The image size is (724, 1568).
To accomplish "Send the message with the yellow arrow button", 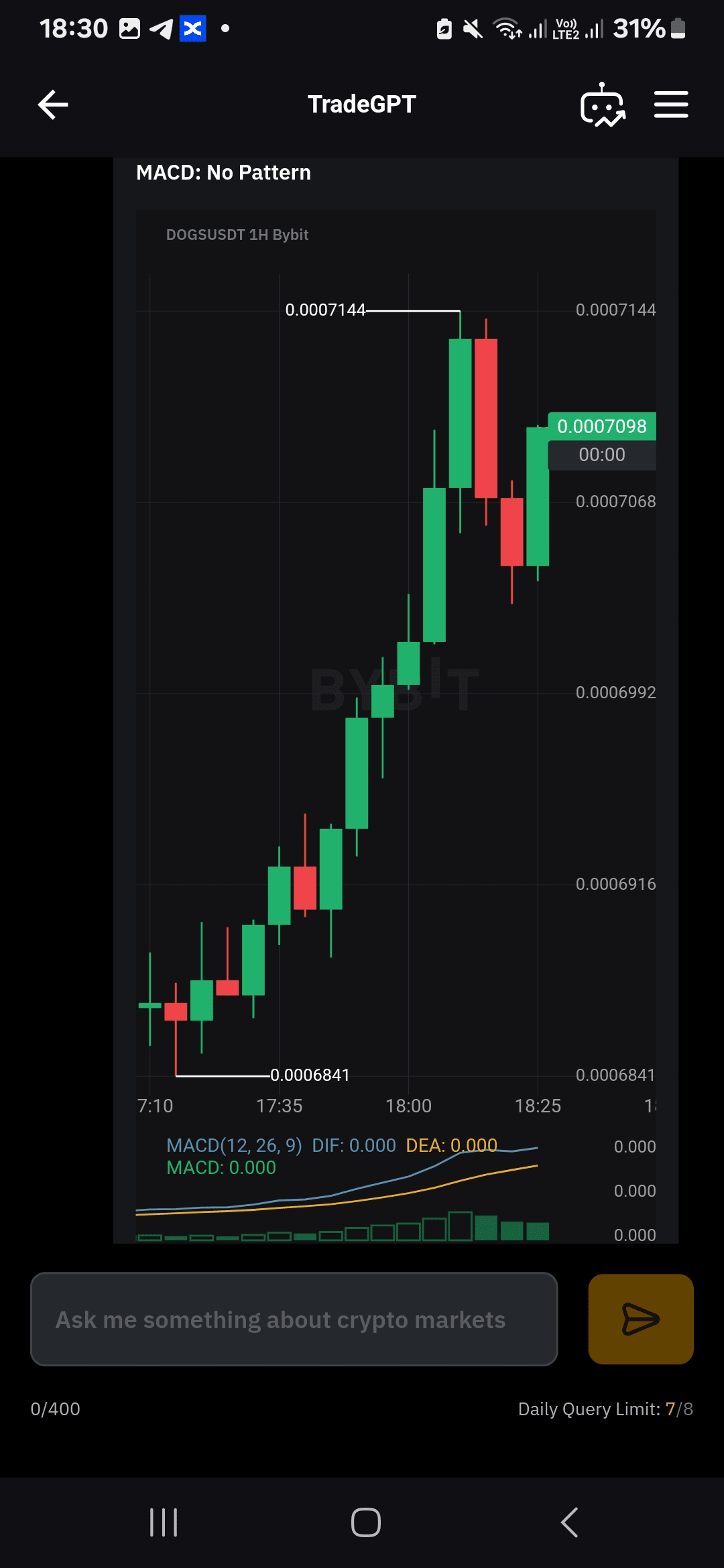I will (640, 1319).
